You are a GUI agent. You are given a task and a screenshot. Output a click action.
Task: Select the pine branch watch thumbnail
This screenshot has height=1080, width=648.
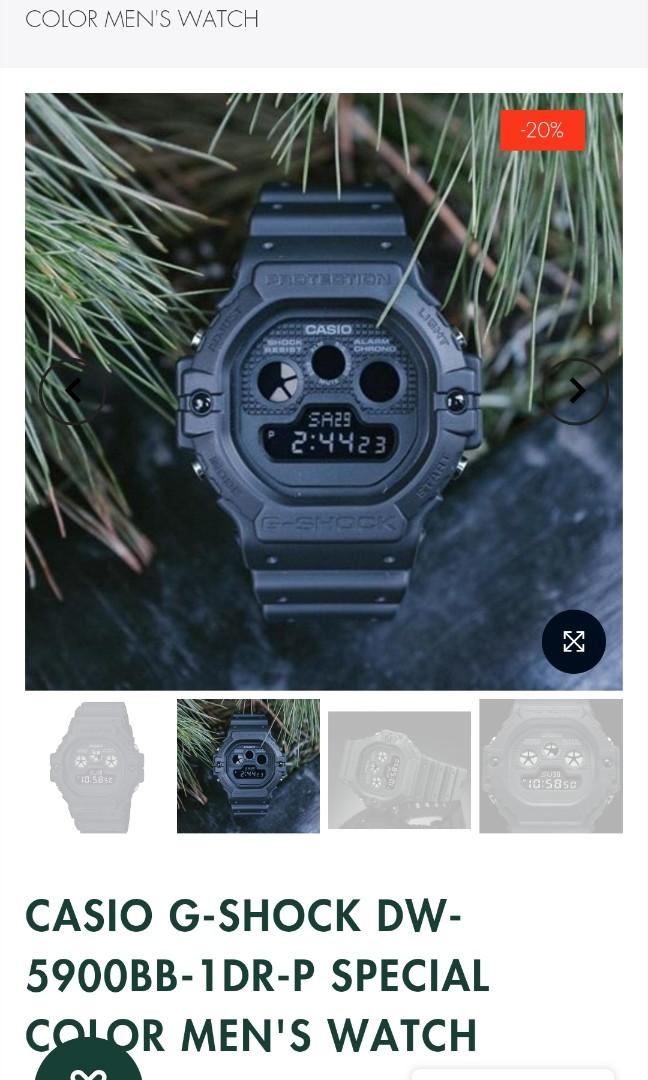248,767
